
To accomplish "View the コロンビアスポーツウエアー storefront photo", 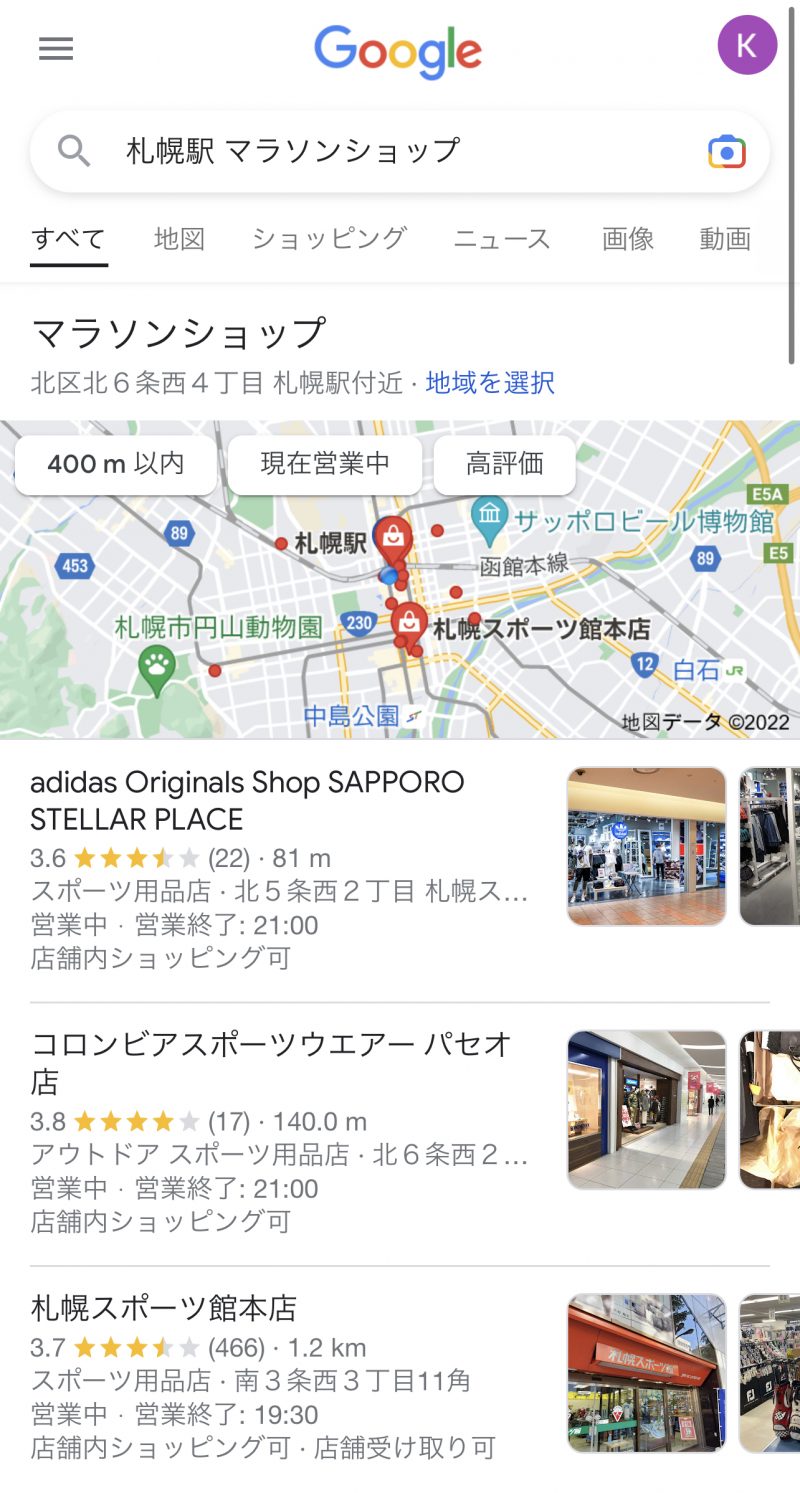I will click(646, 1109).
